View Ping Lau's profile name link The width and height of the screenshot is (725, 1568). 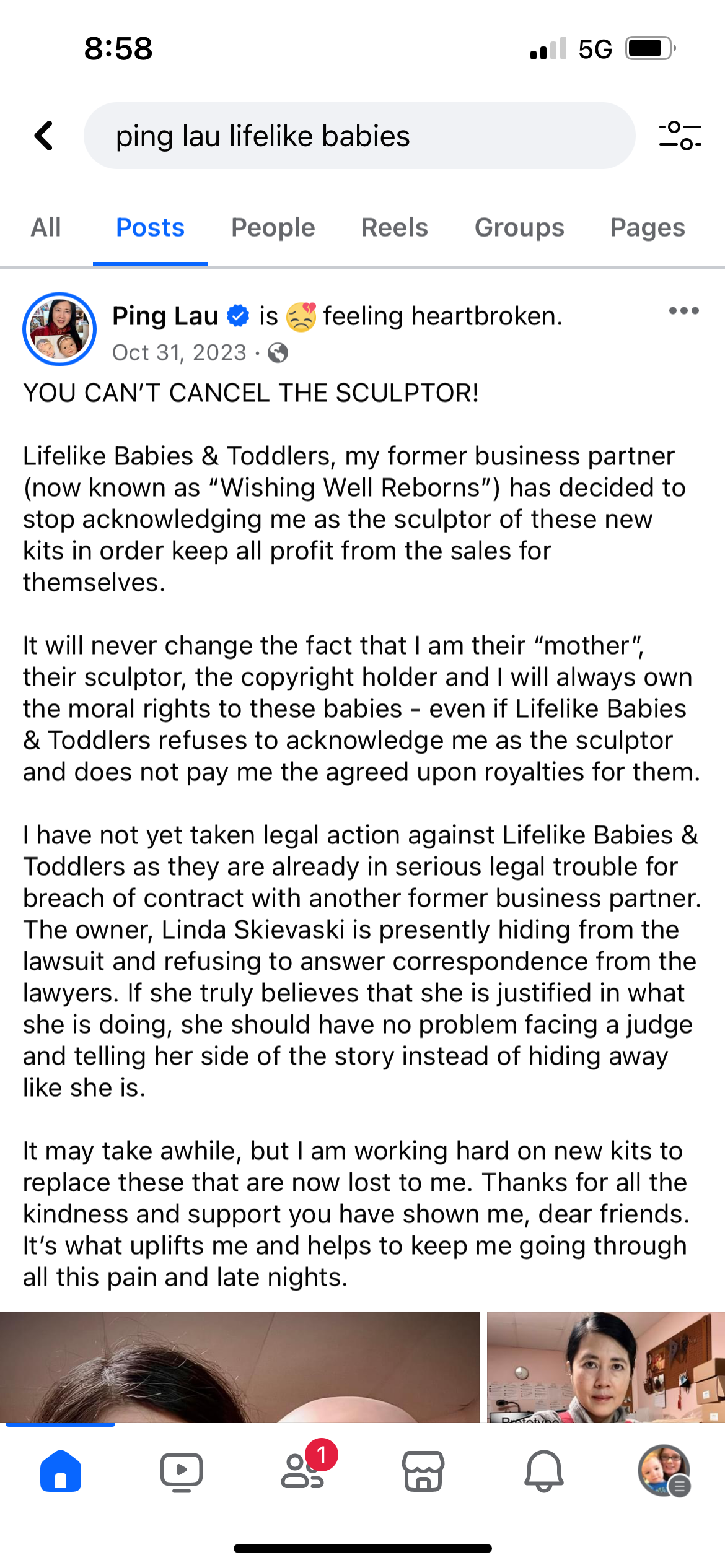point(165,316)
